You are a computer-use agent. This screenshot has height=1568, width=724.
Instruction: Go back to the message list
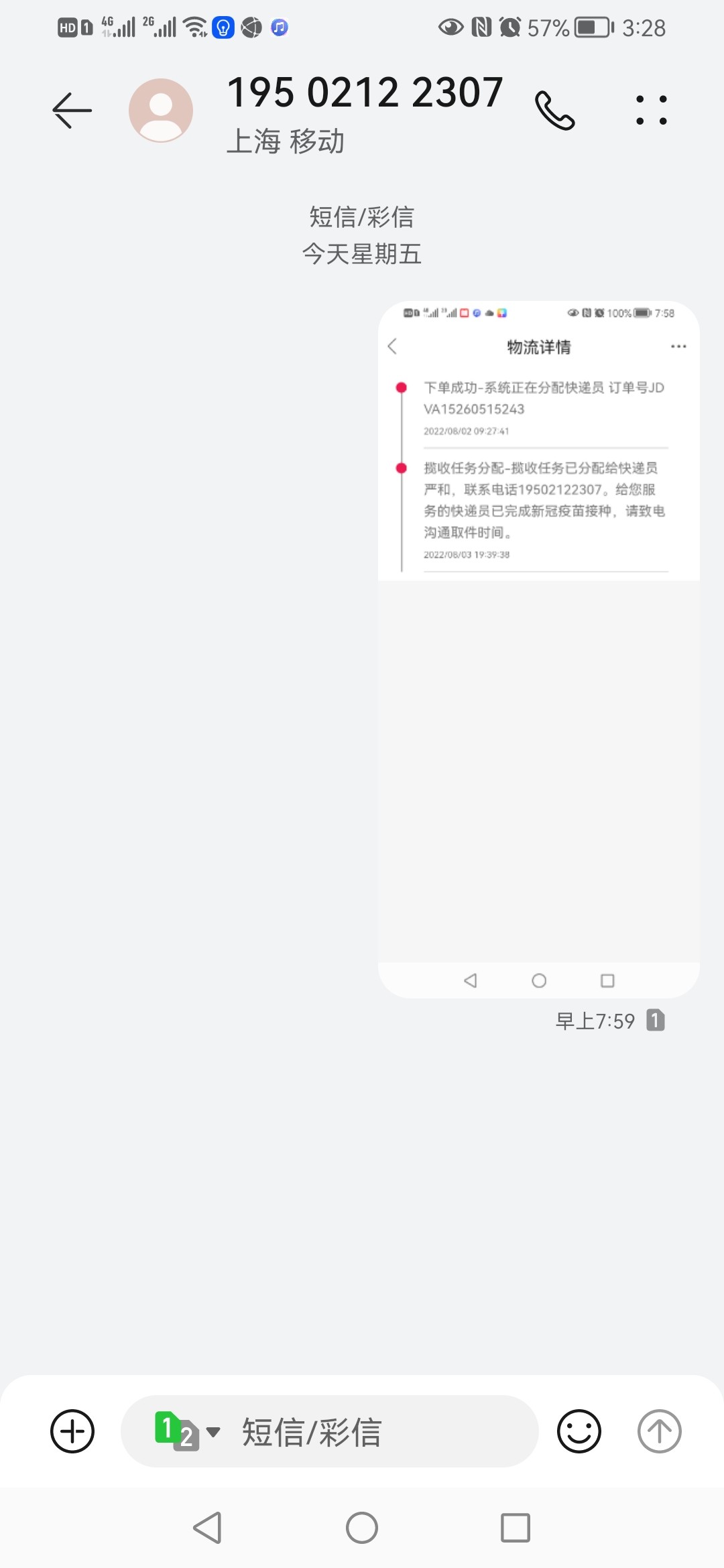click(x=72, y=111)
